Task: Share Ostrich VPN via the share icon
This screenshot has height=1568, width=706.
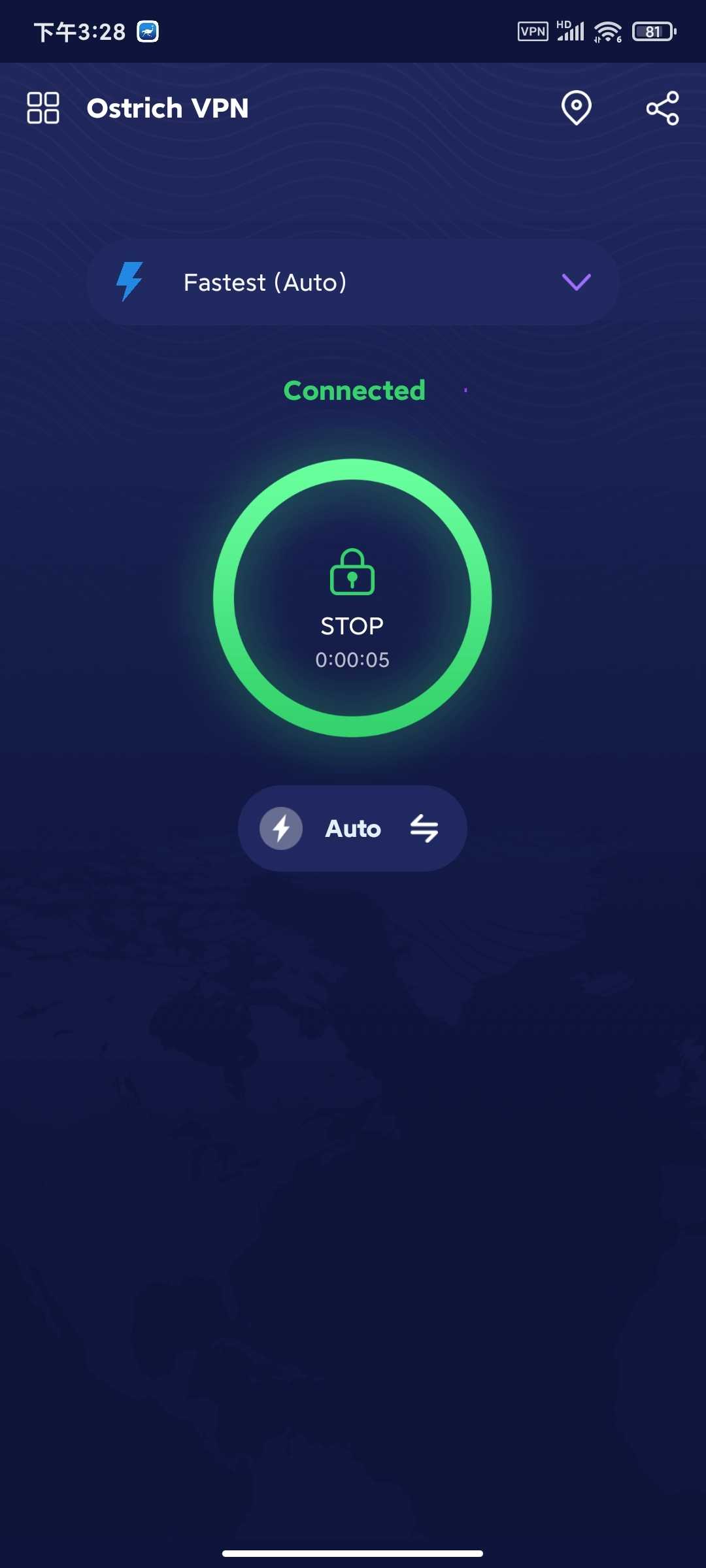Action: coord(662,108)
